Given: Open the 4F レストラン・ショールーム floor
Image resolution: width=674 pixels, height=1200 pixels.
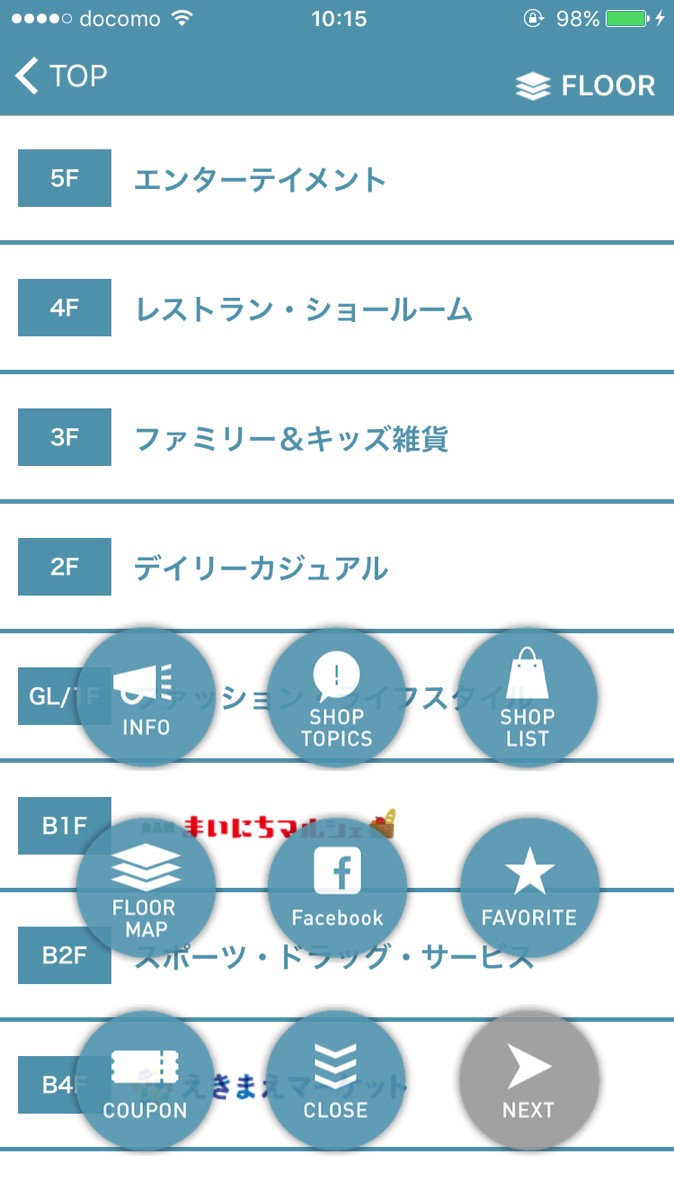Looking at the screenshot, I should point(300,309).
